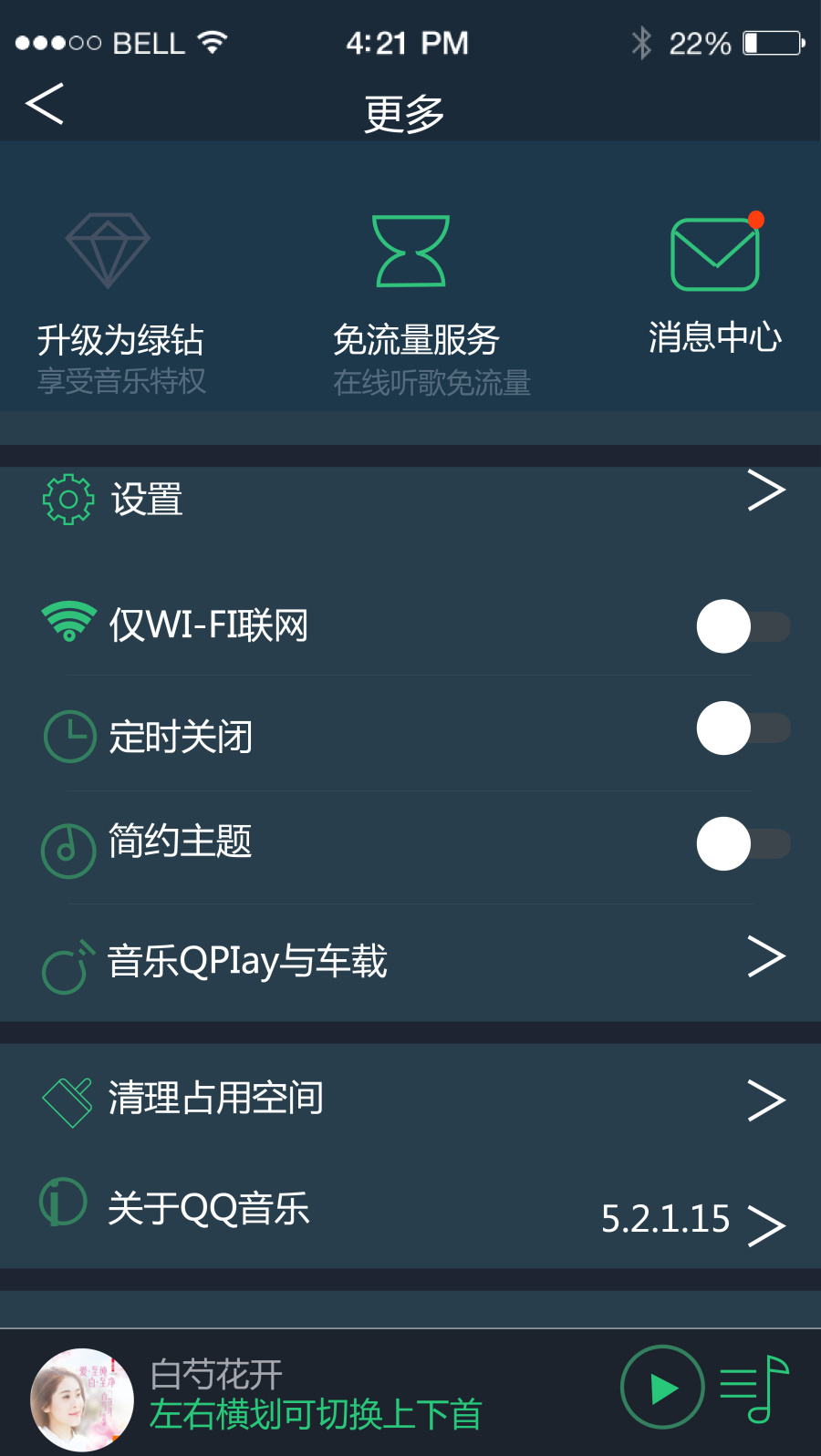Click the 设置 gear icon
This screenshot has width=821, height=1456.
tap(67, 499)
